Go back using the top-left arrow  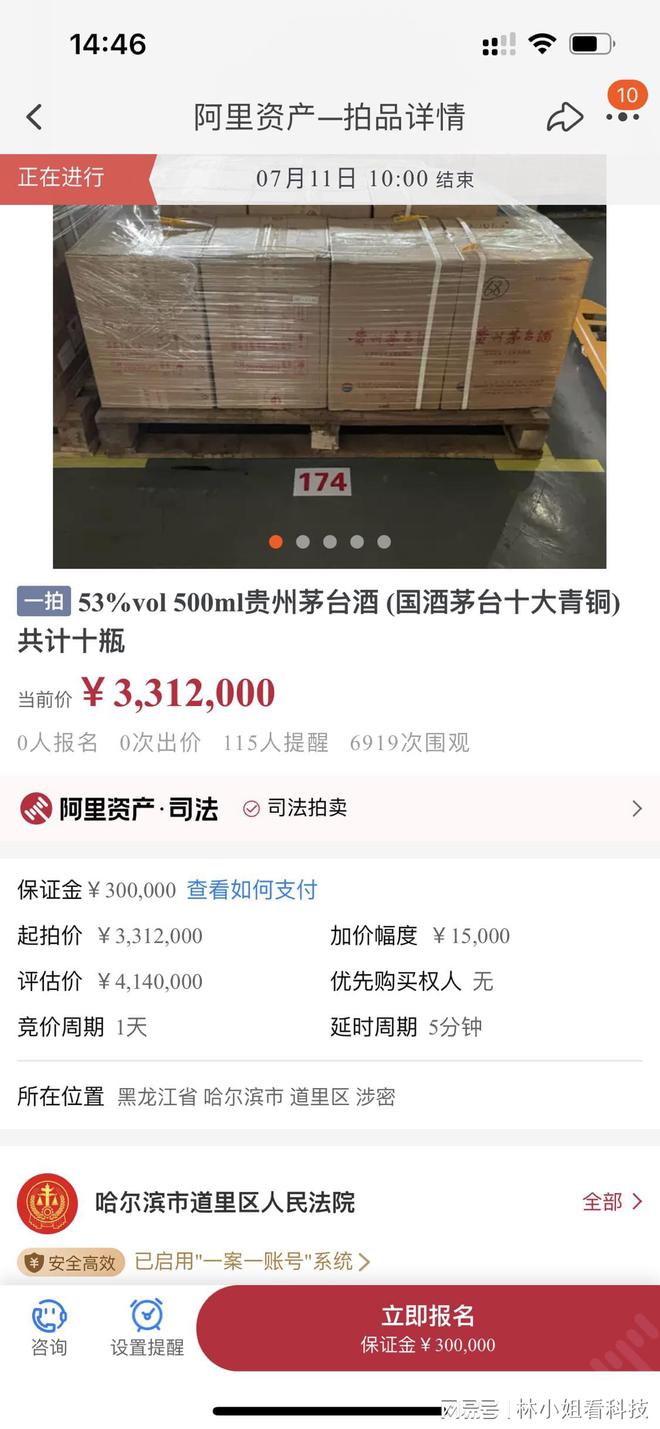34,118
